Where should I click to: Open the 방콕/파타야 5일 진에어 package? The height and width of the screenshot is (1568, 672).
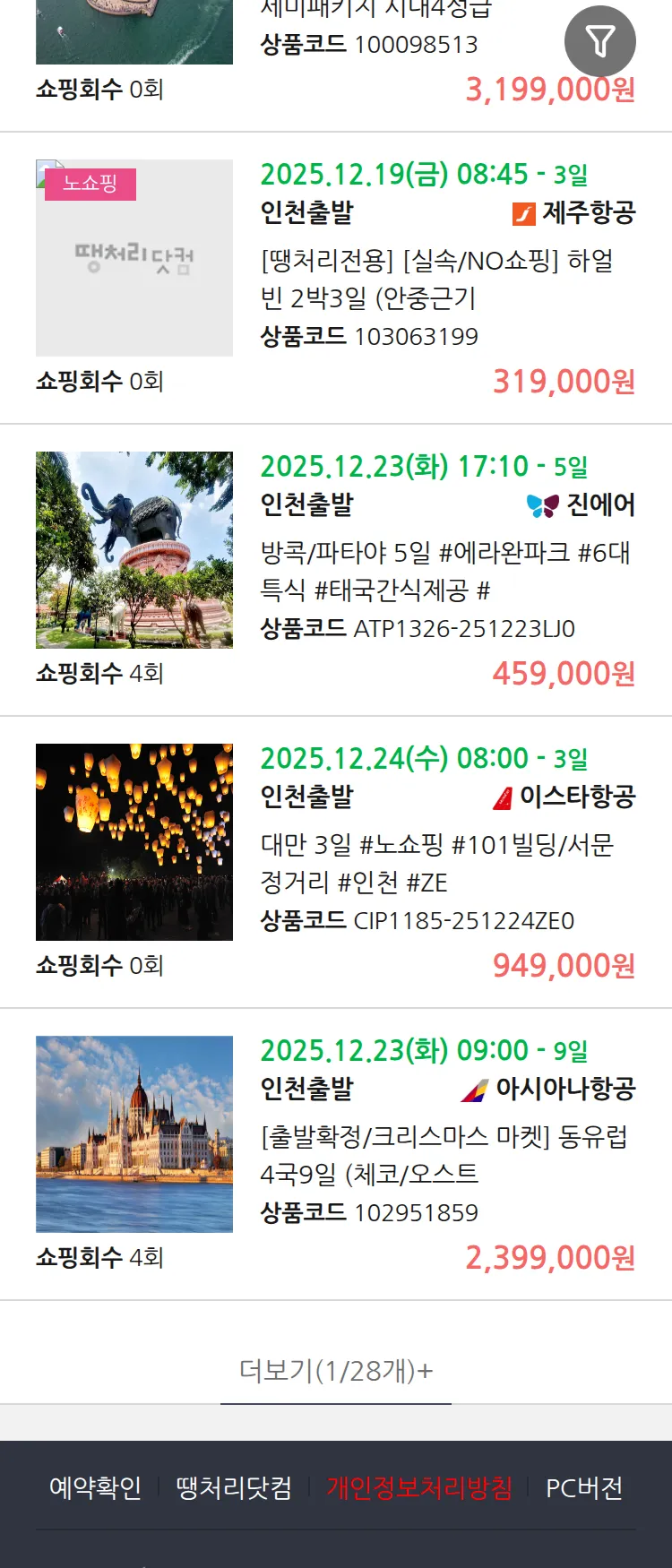click(444, 571)
